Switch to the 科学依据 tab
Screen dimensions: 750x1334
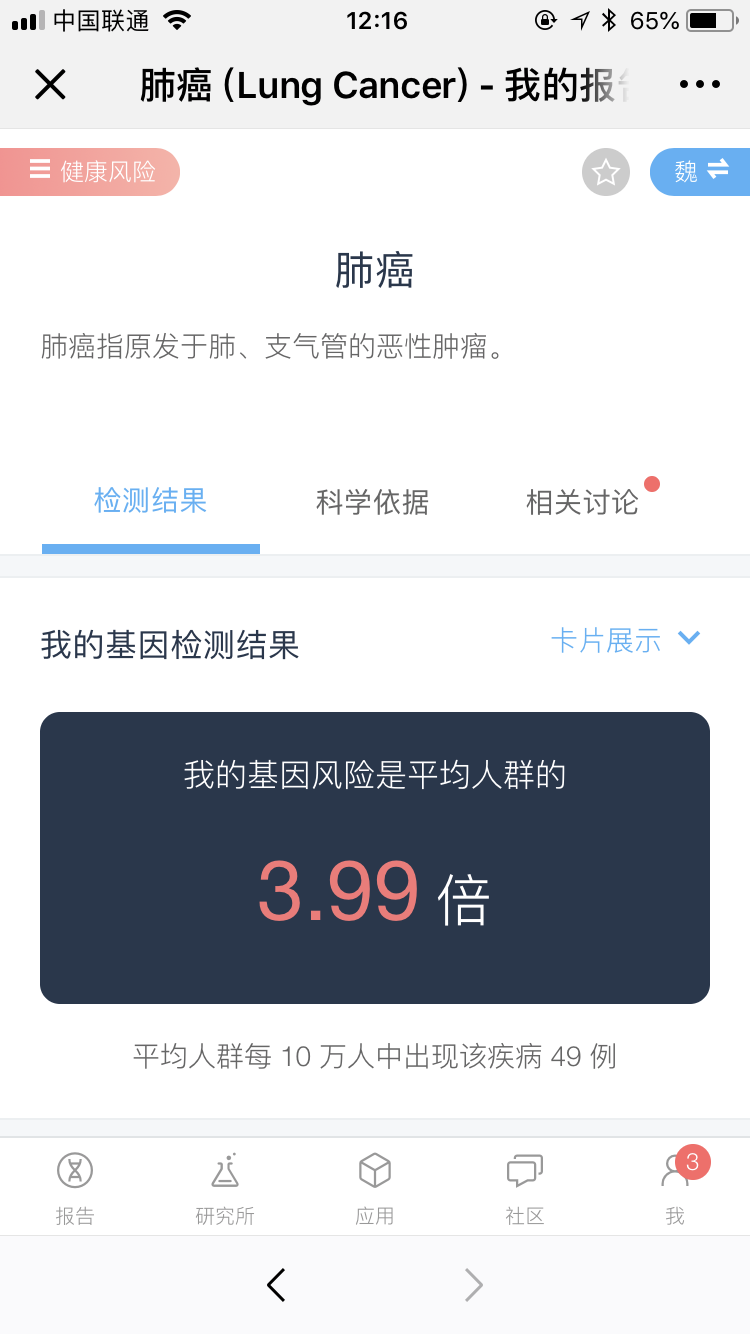pyautogui.click(x=373, y=502)
